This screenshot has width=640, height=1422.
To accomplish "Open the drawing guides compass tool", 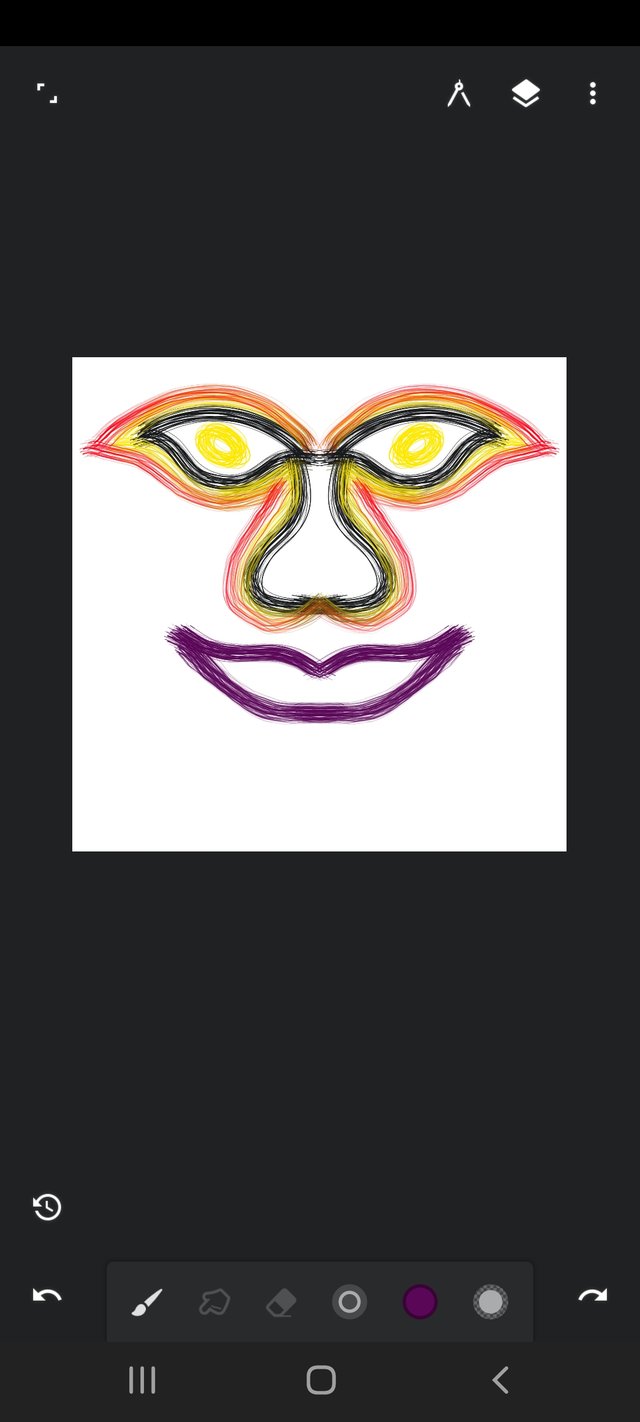I will click(x=459, y=94).
